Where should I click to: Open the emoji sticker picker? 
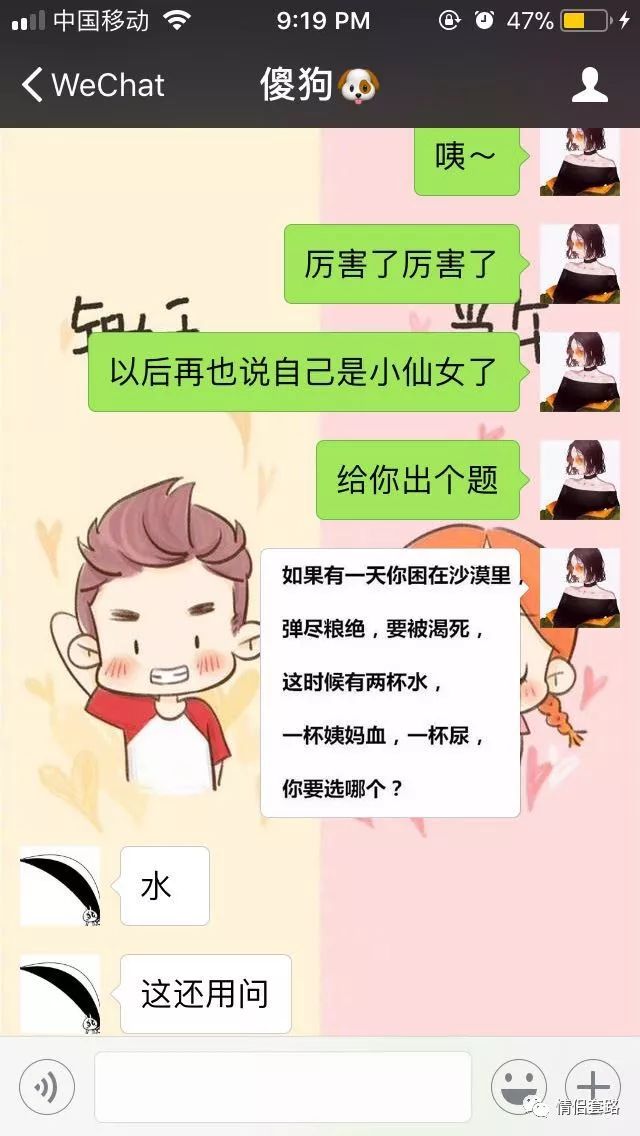pyautogui.click(x=518, y=1086)
